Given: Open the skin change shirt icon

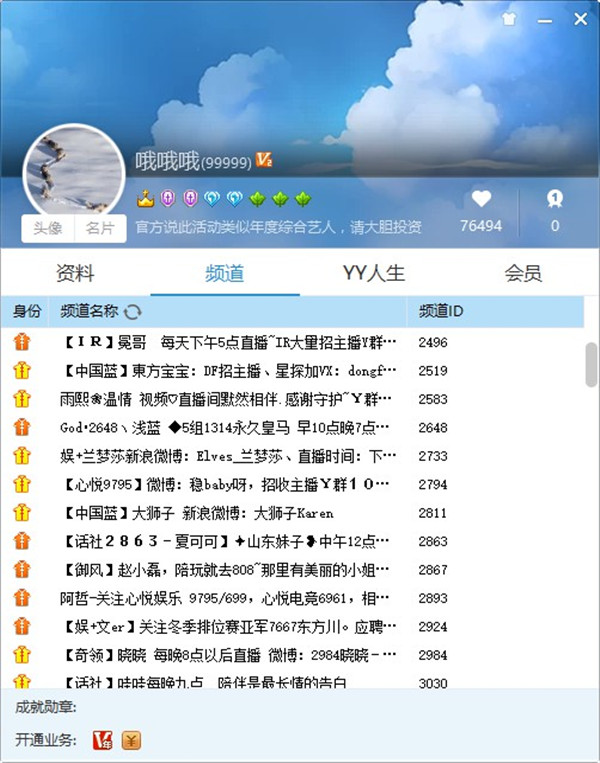Looking at the screenshot, I should [510, 18].
